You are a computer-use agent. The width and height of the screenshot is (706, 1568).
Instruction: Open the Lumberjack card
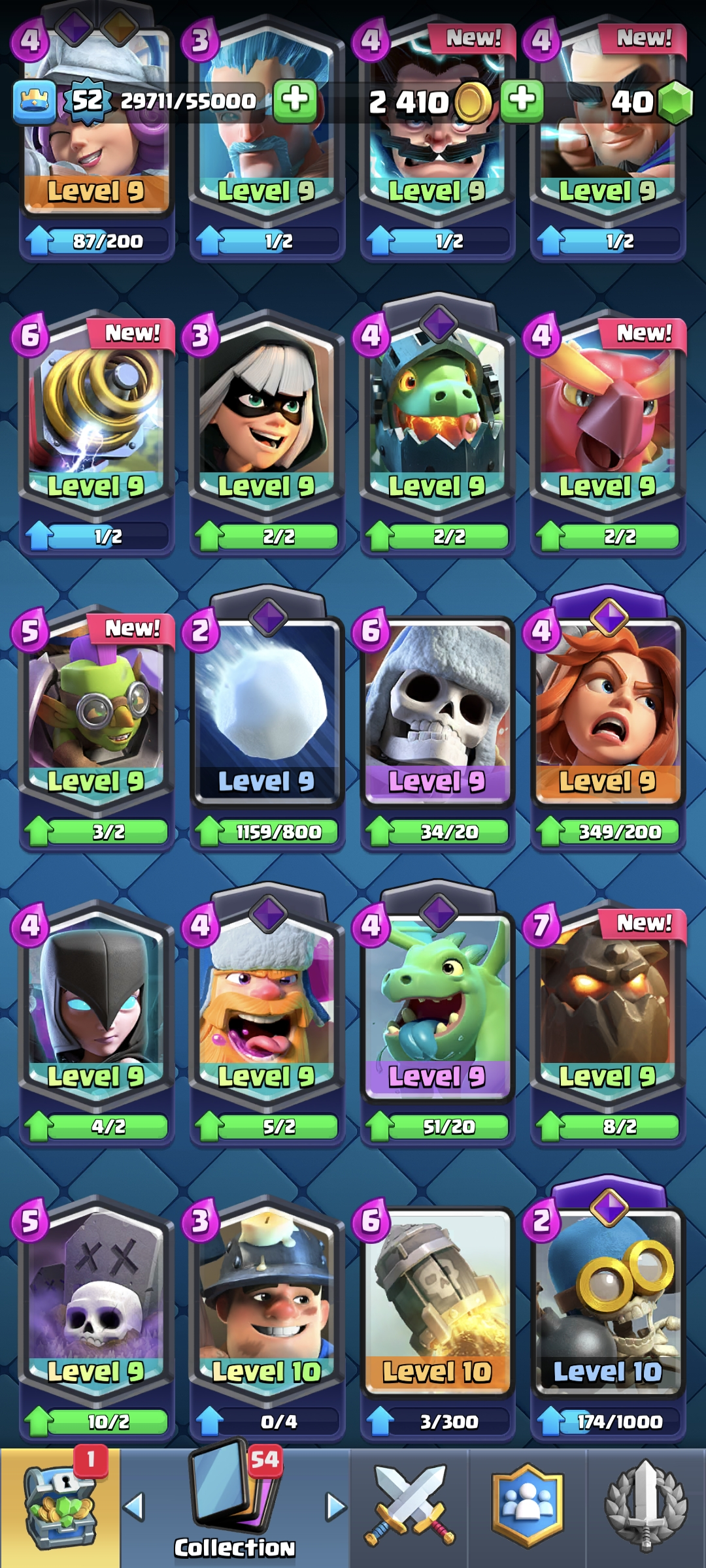267,1006
